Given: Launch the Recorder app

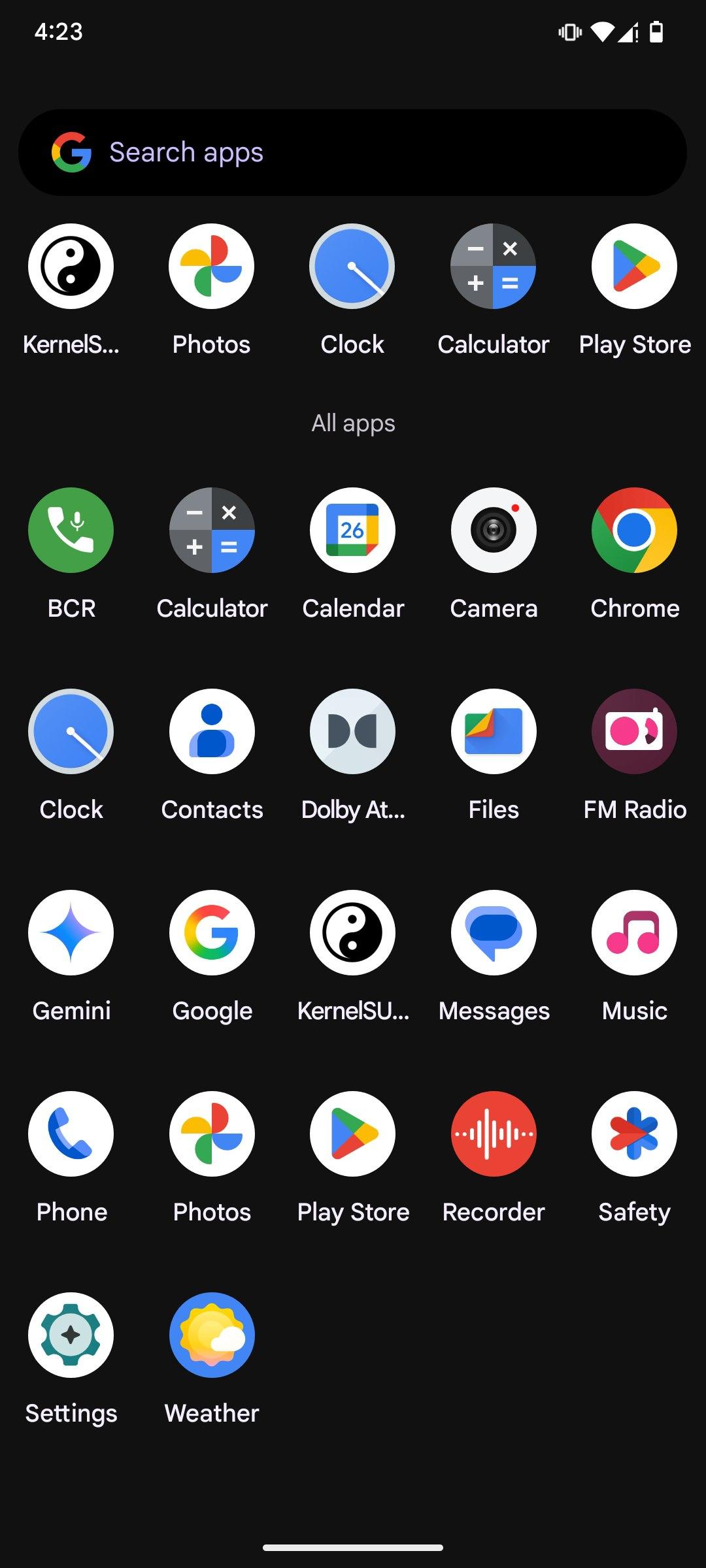Looking at the screenshot, I should point(494,1134).
